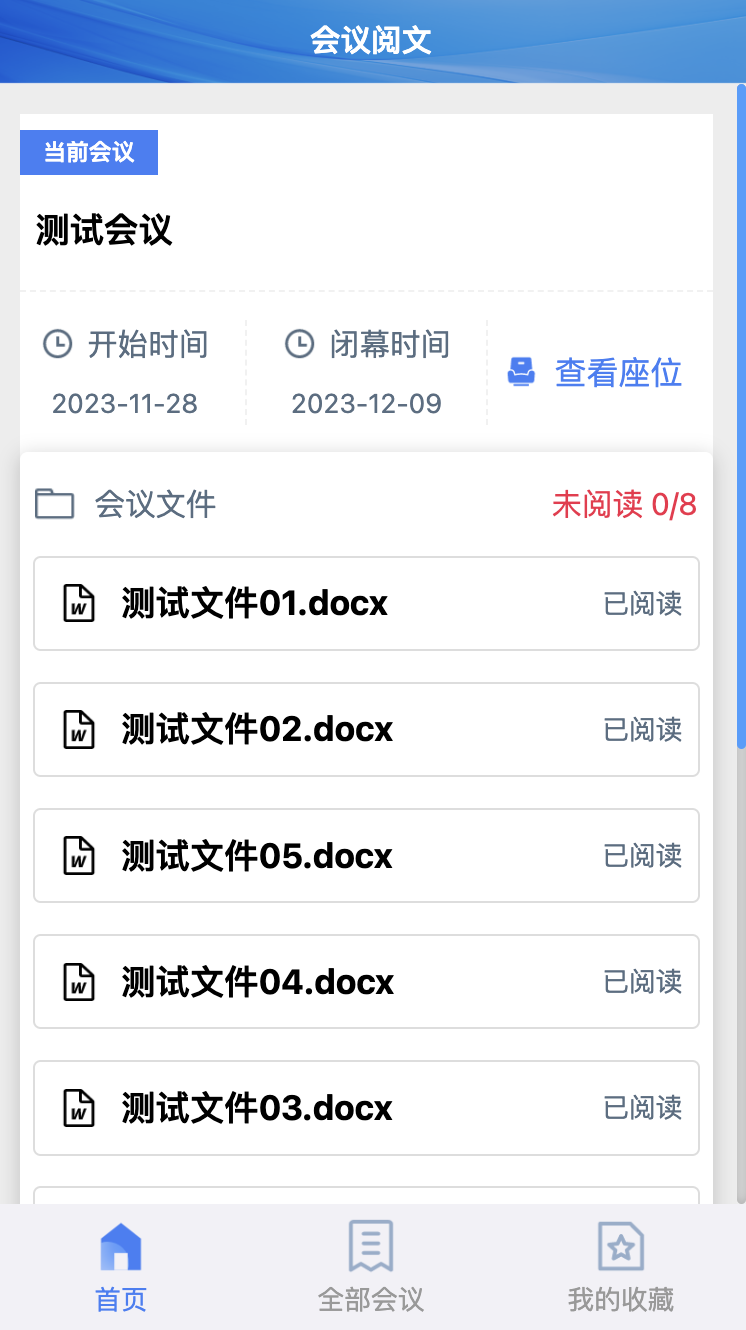This screenshot has height=1330, width=746.
Task: Click the document icon above 全部会议
Action: click(x=370, y=1247)
